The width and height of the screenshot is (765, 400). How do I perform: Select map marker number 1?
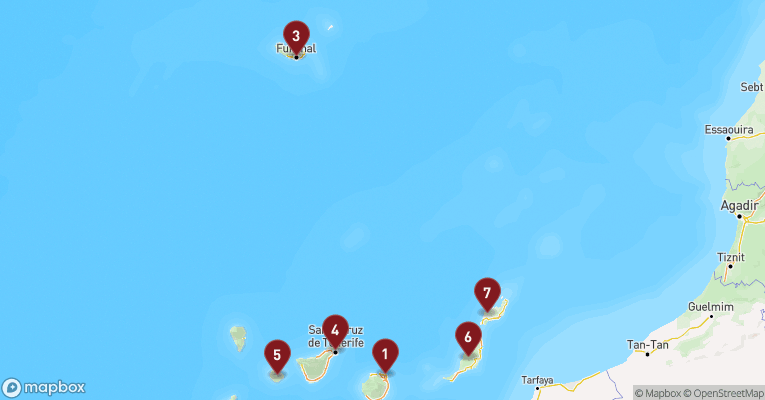click(x=385, y=354)
